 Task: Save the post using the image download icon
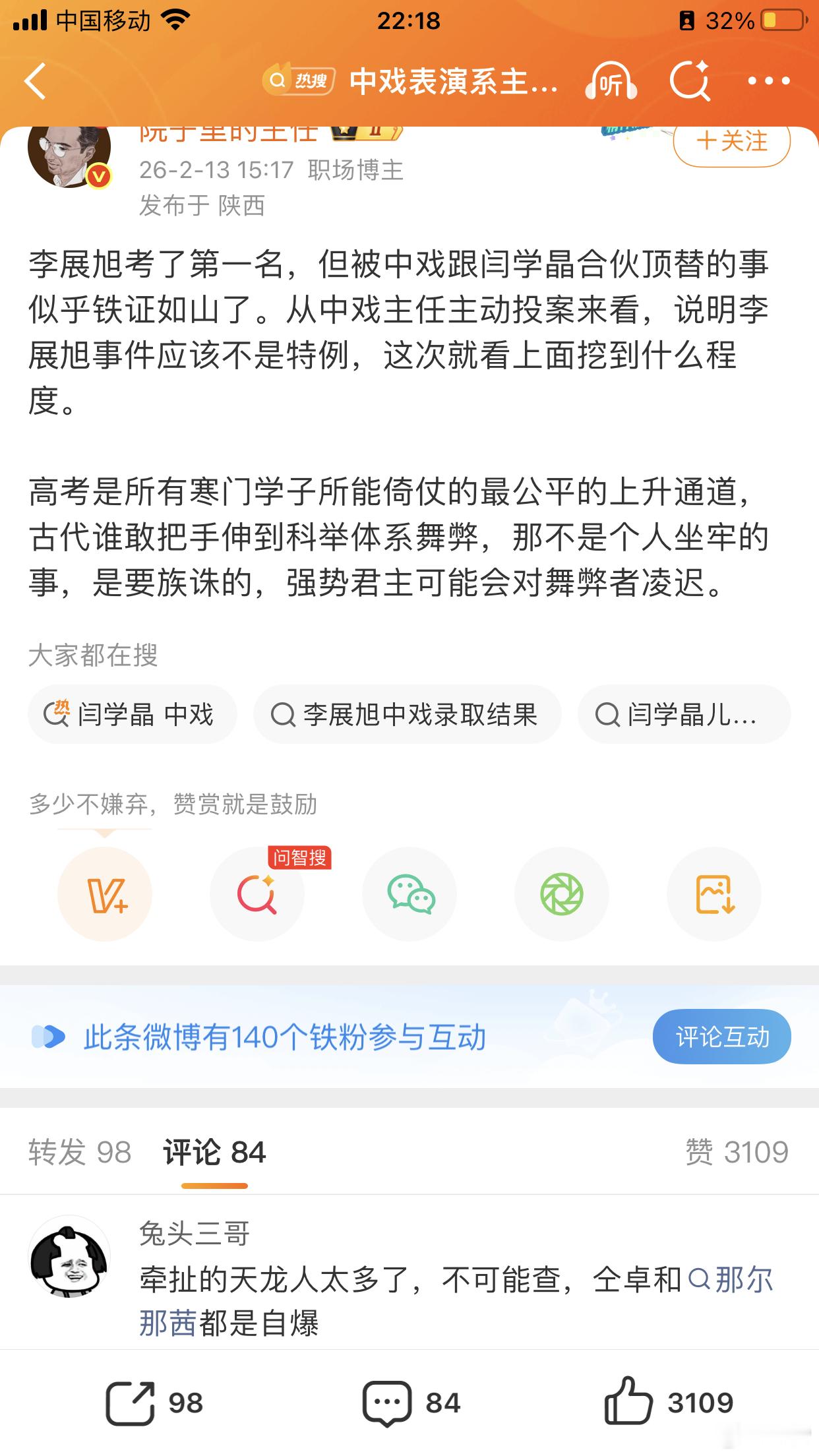[713, 894]
